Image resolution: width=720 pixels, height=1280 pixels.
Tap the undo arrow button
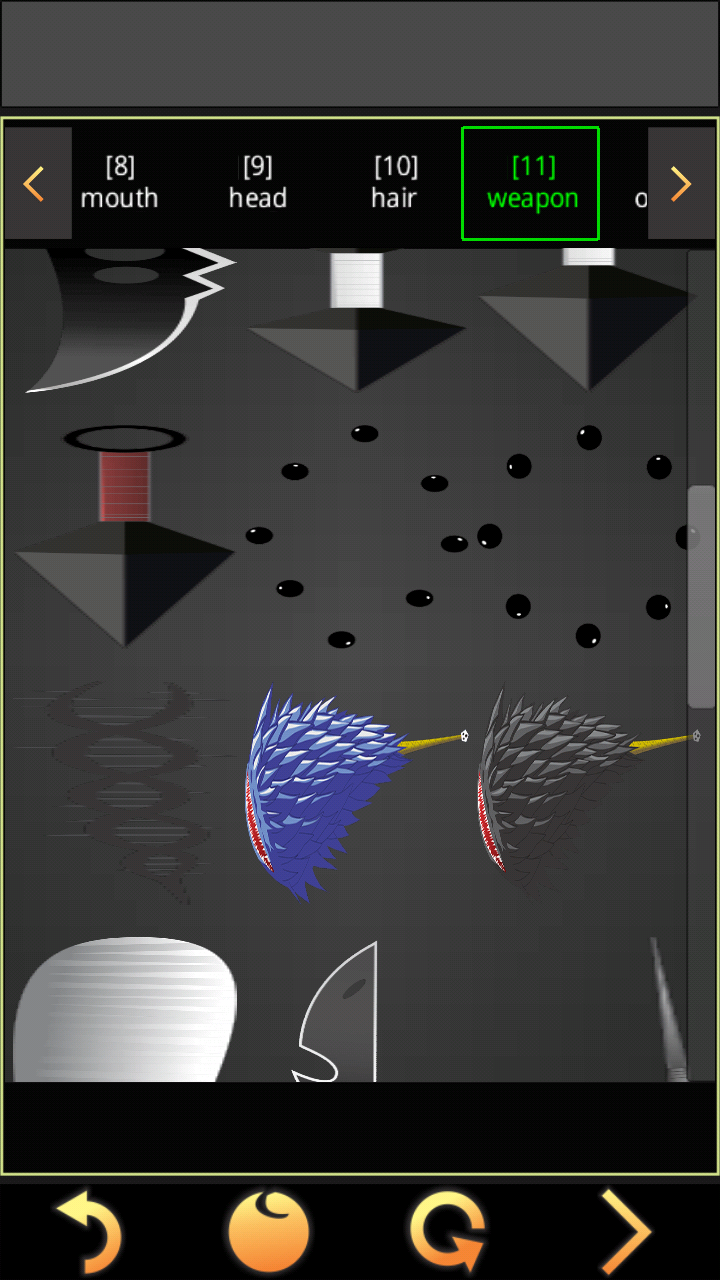point(90,1232)
